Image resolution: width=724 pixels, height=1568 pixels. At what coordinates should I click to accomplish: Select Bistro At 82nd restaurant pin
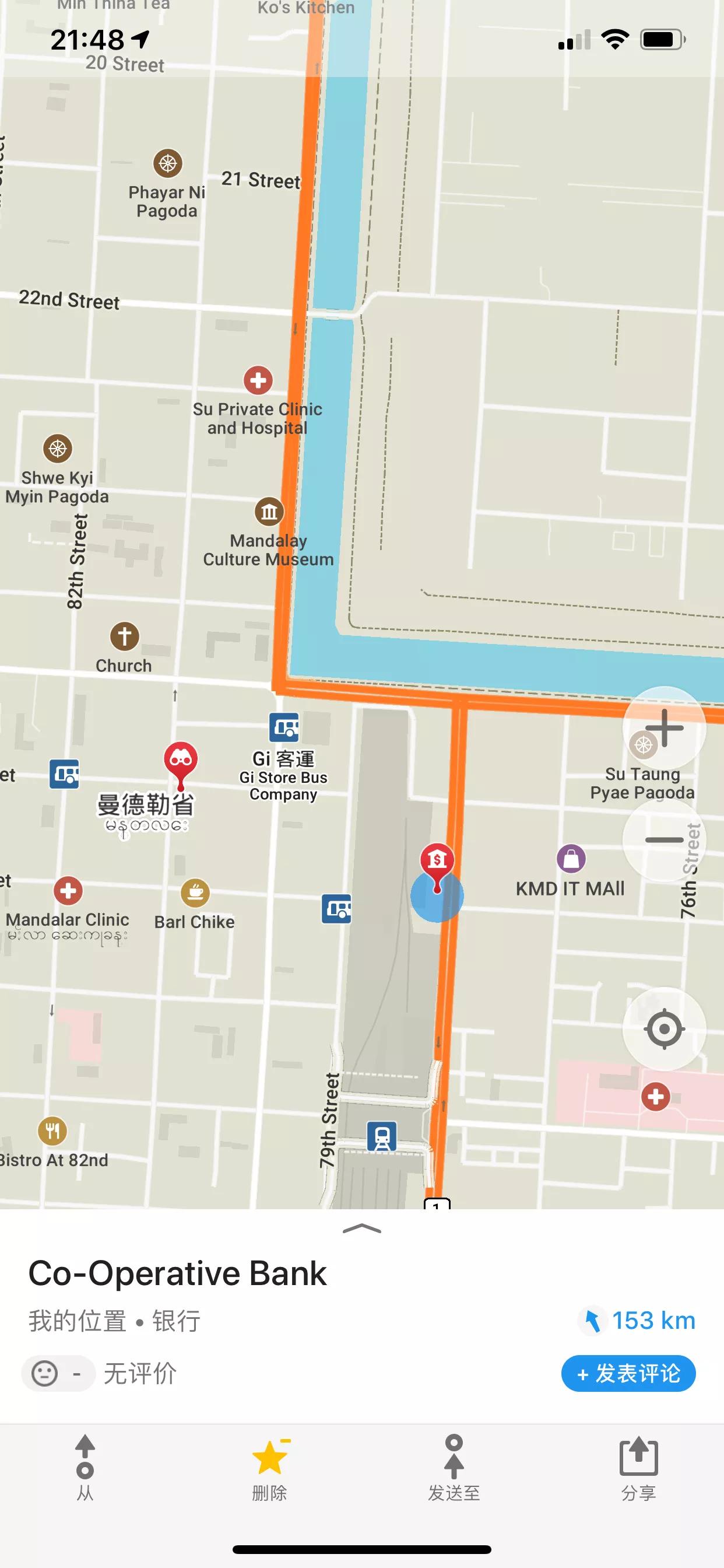pyautogui.click(x=53, y=1131)
